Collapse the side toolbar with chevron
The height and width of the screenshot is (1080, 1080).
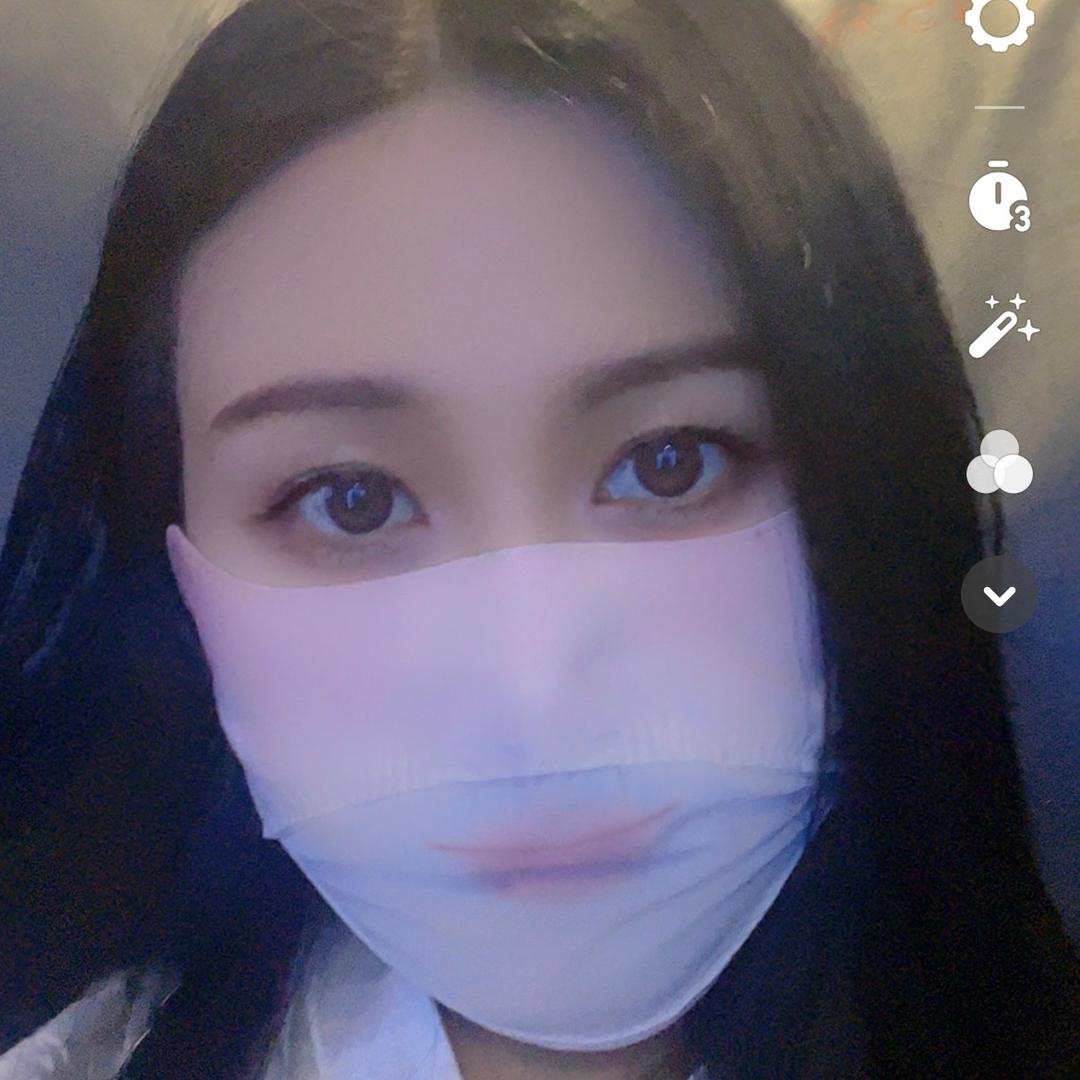999,595
